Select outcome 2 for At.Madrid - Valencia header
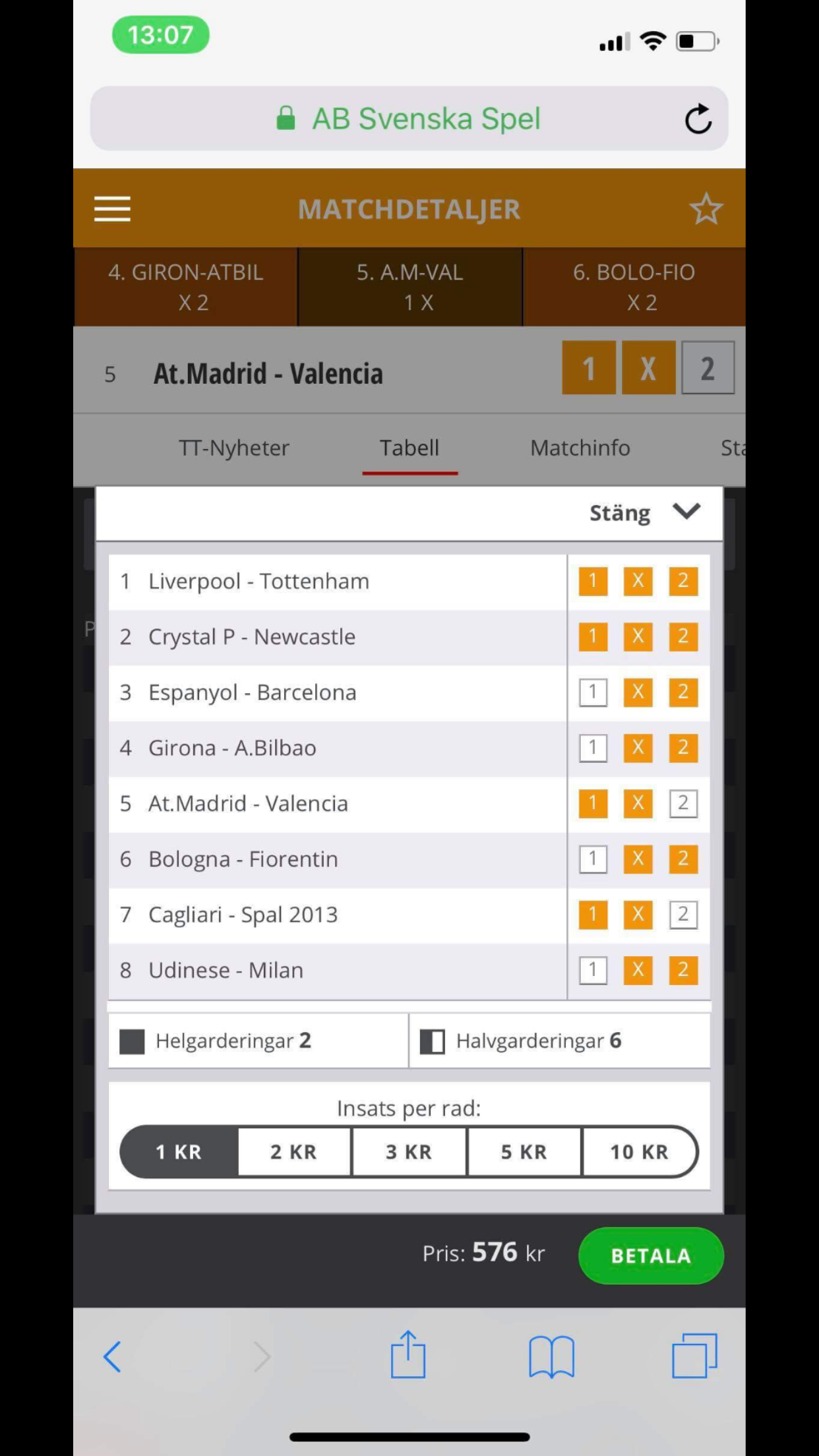819x1456 pixels. (x=708, y=368)
